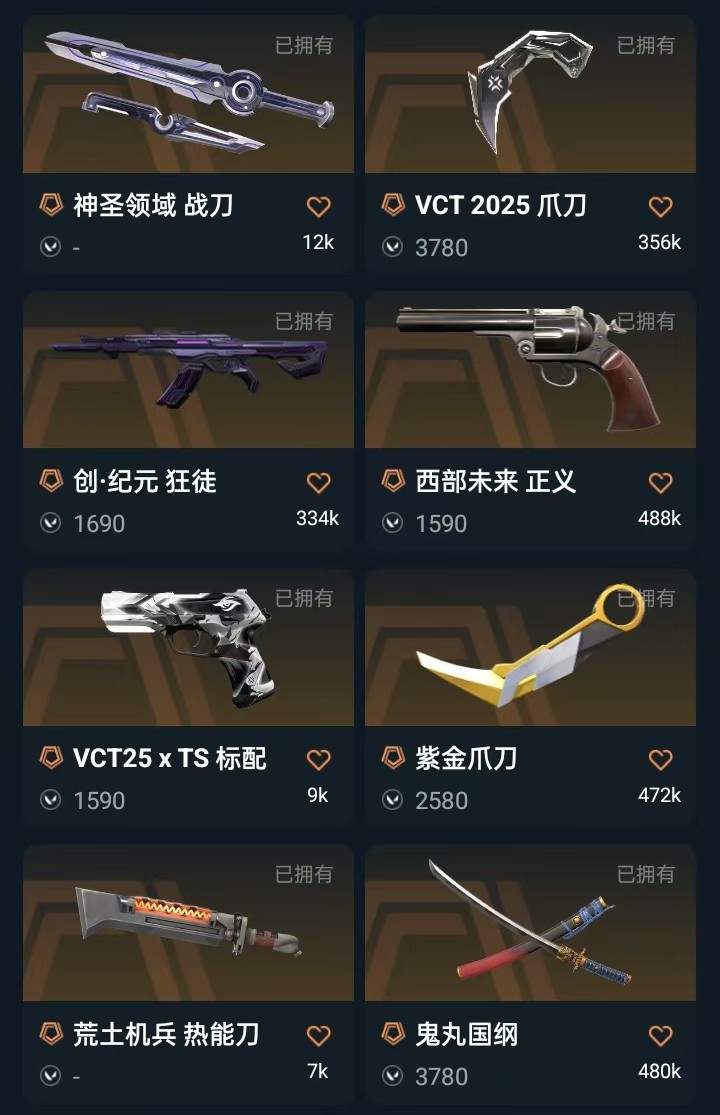This screenshot has height=1115, width=720.
Task: Tap the heart on 紫金爪刀
Action: click(660, 760)
